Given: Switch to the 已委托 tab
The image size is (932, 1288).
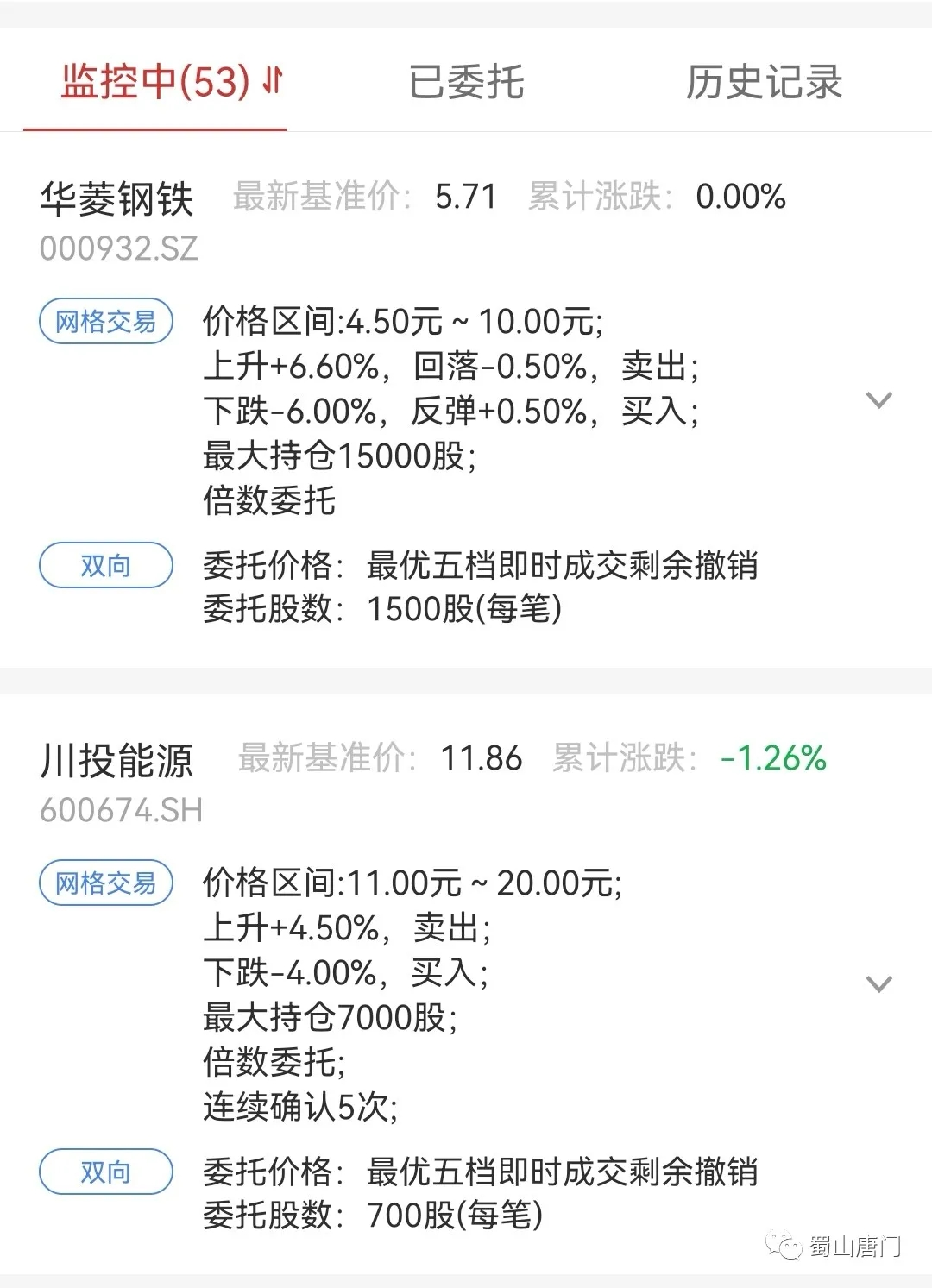Looking at the screenshot, I should click(x=466, y=82).
